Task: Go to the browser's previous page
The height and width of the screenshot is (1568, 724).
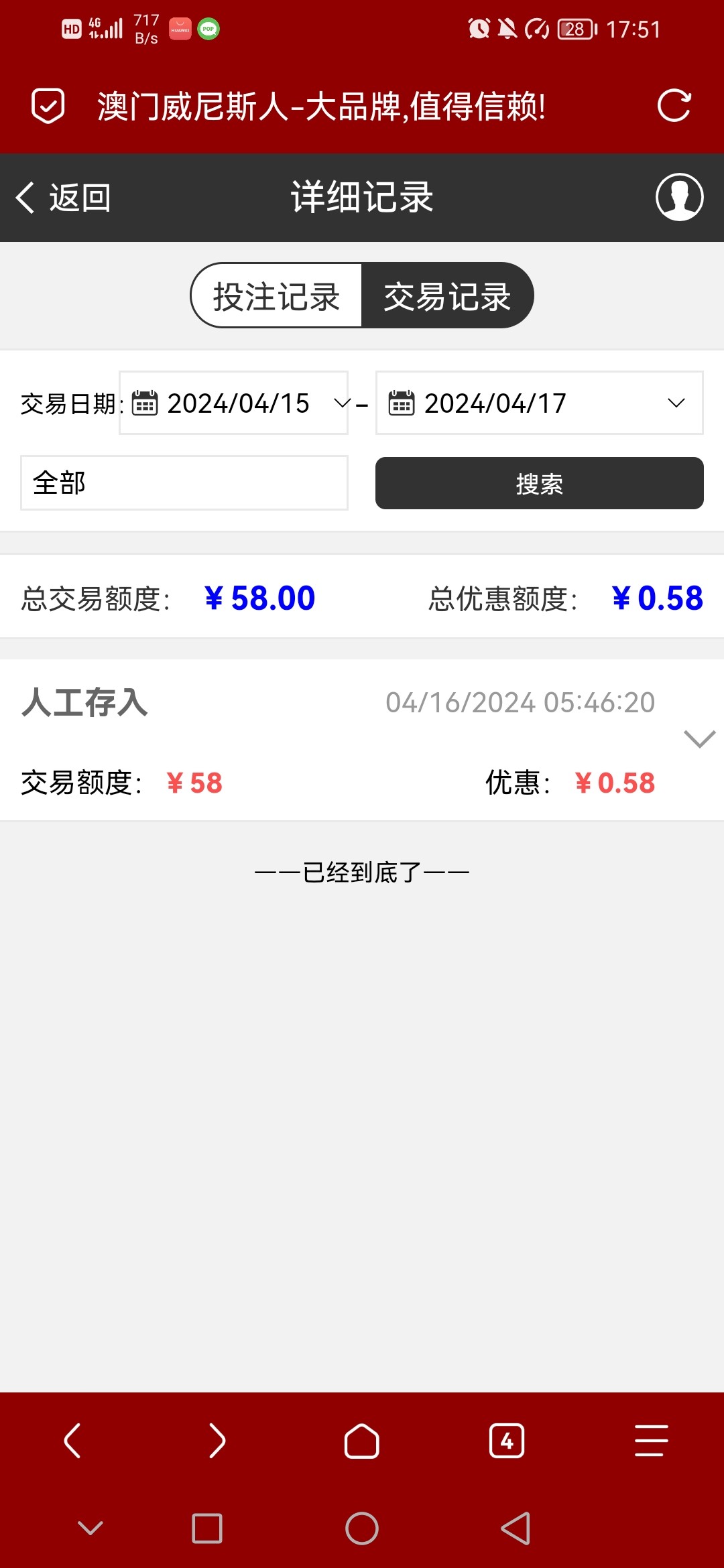Action: [72, 1440]
